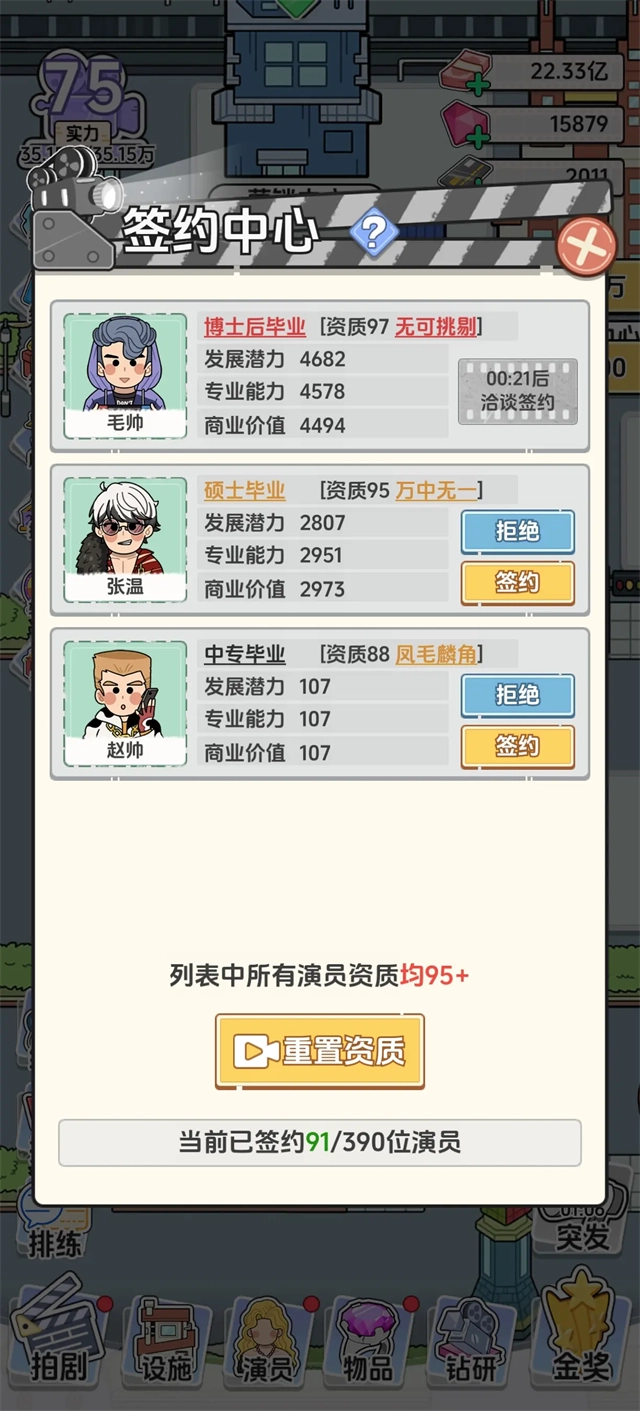
Task: Sign actor 赵帅
Action: [x=517, y=746]
